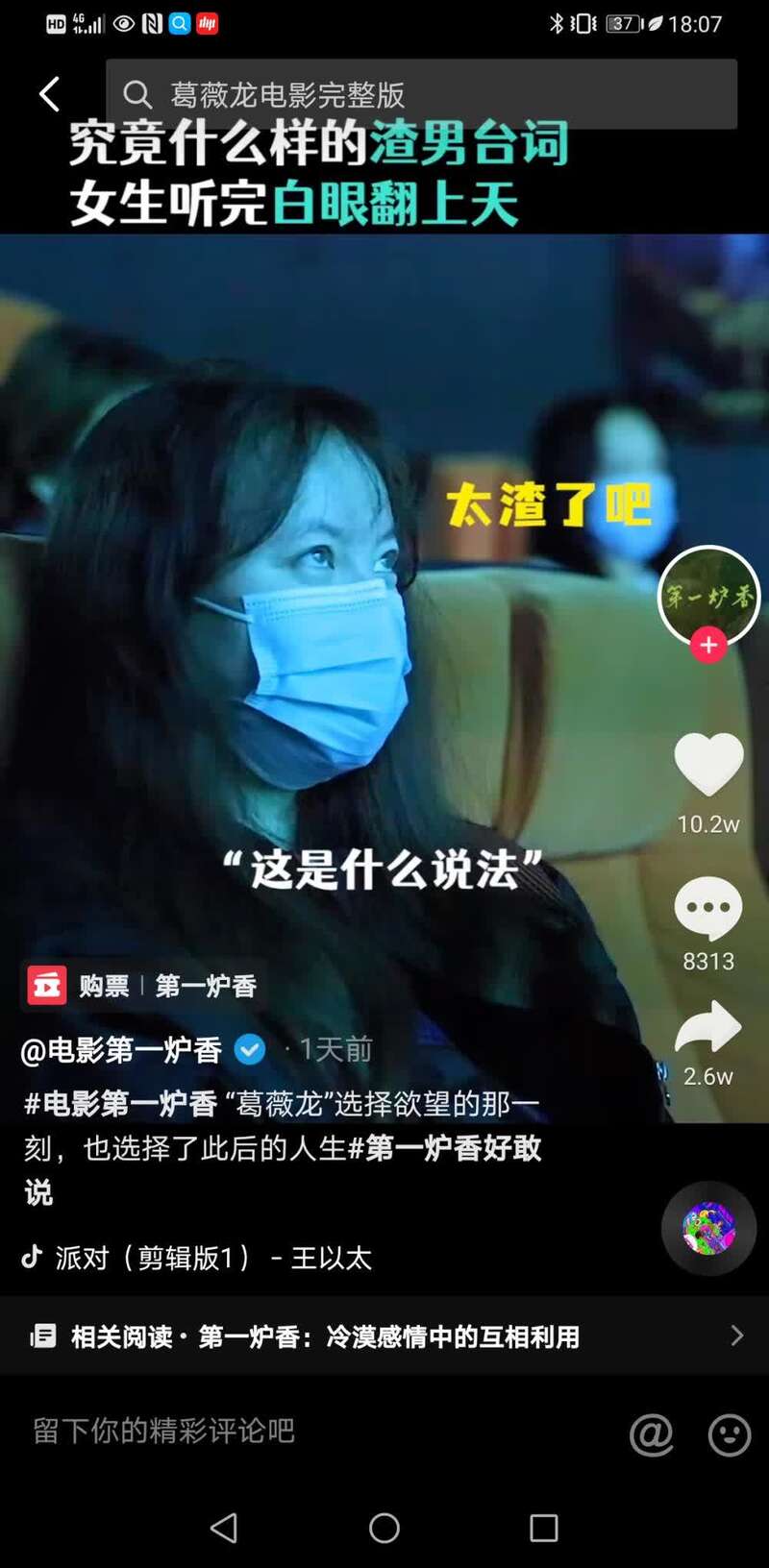
Task: Open the search box for 葛薇龙电影完整版
Action: tap(421, 94)
